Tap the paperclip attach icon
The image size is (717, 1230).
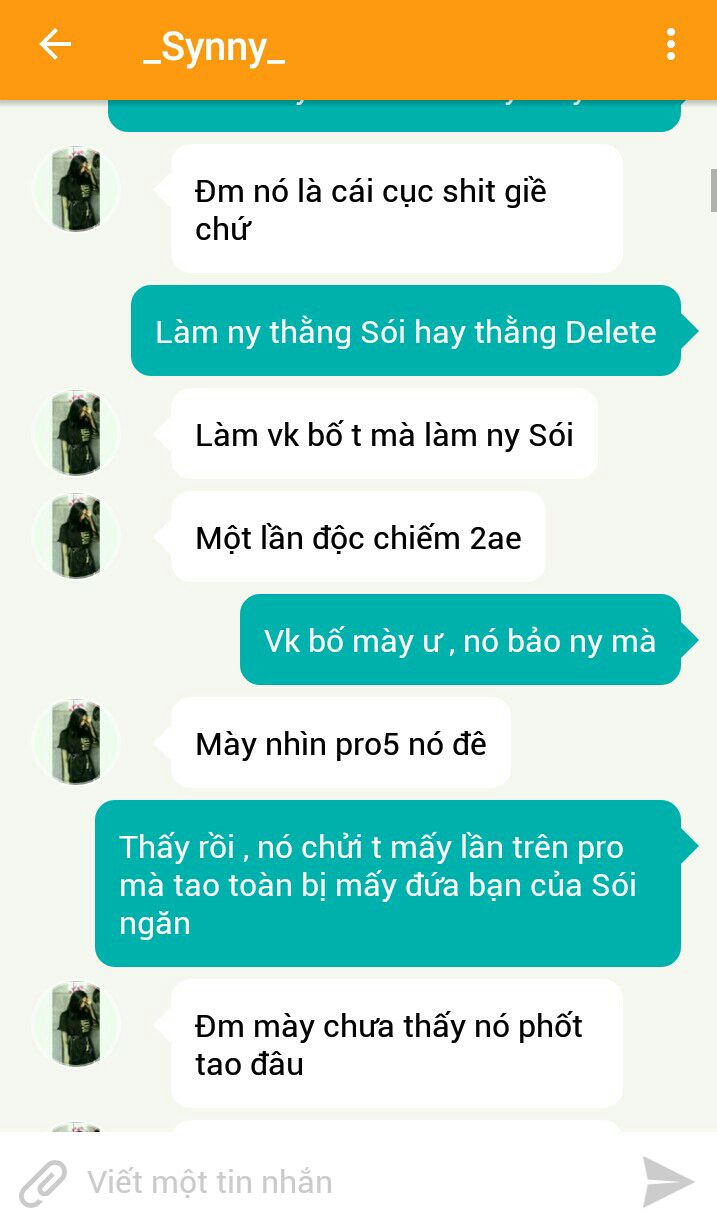43,1182
